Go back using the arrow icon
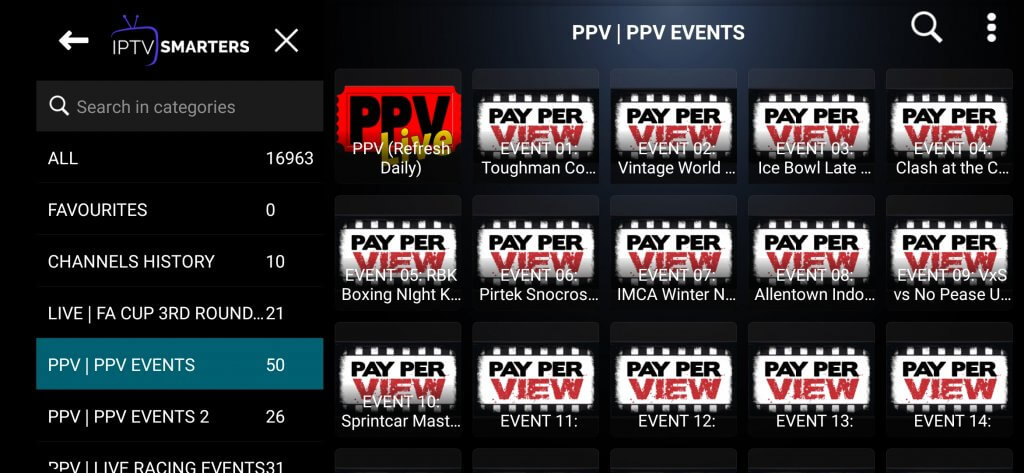 pos(74,41)
